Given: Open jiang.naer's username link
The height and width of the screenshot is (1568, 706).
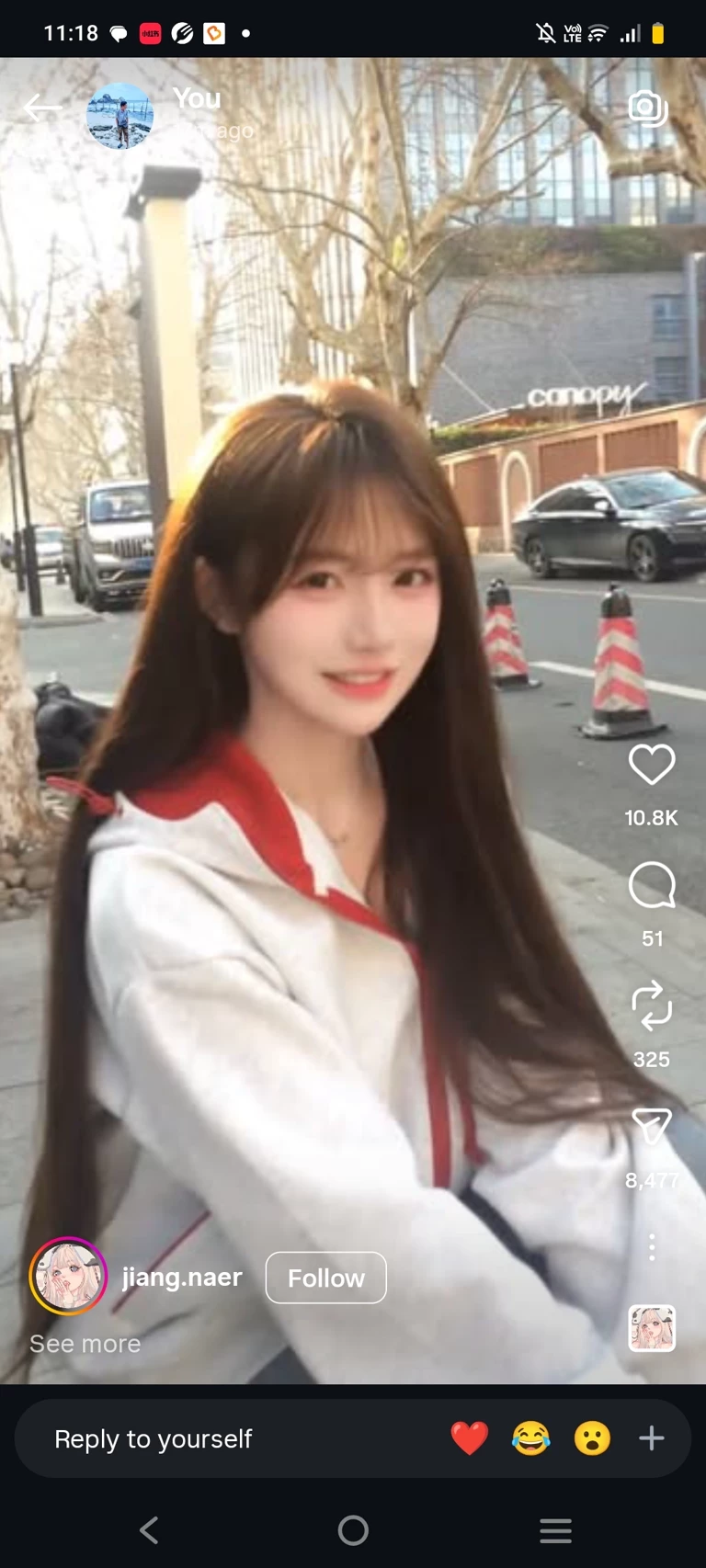Looking at the screenshot, I should coord(182,1278).
